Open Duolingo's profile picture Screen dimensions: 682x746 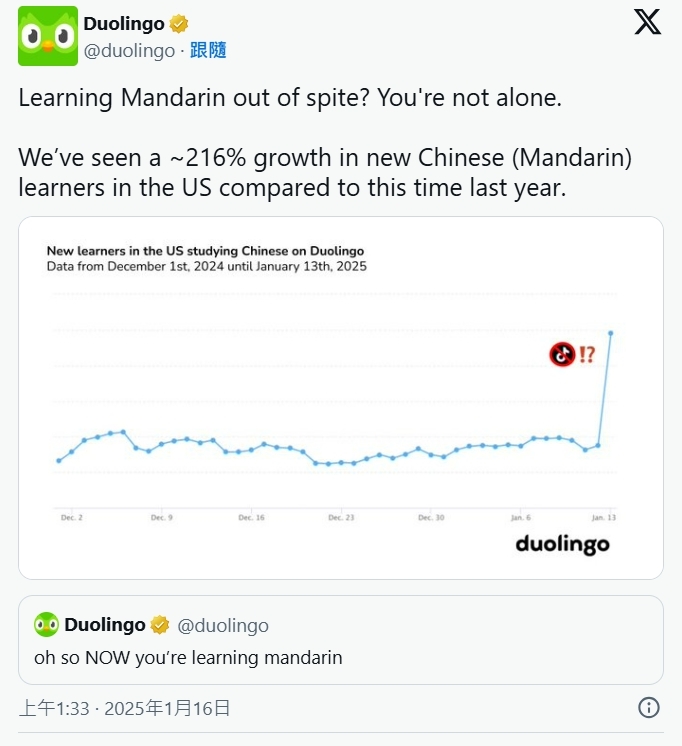pos(47,37)
